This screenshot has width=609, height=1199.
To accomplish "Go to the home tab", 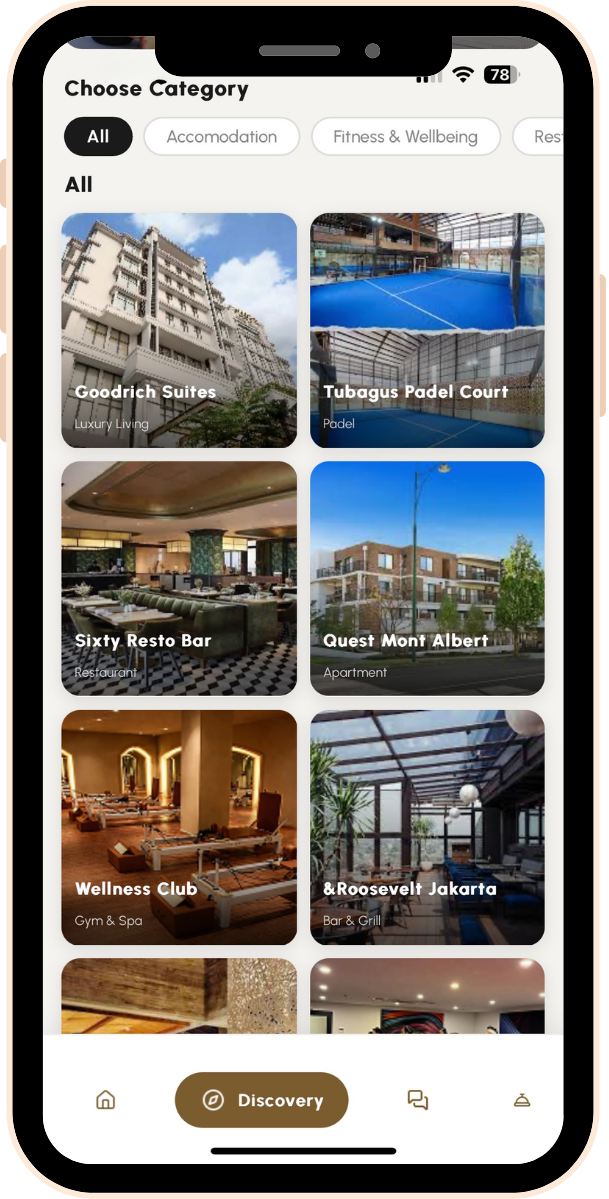I will (105, 1100).
